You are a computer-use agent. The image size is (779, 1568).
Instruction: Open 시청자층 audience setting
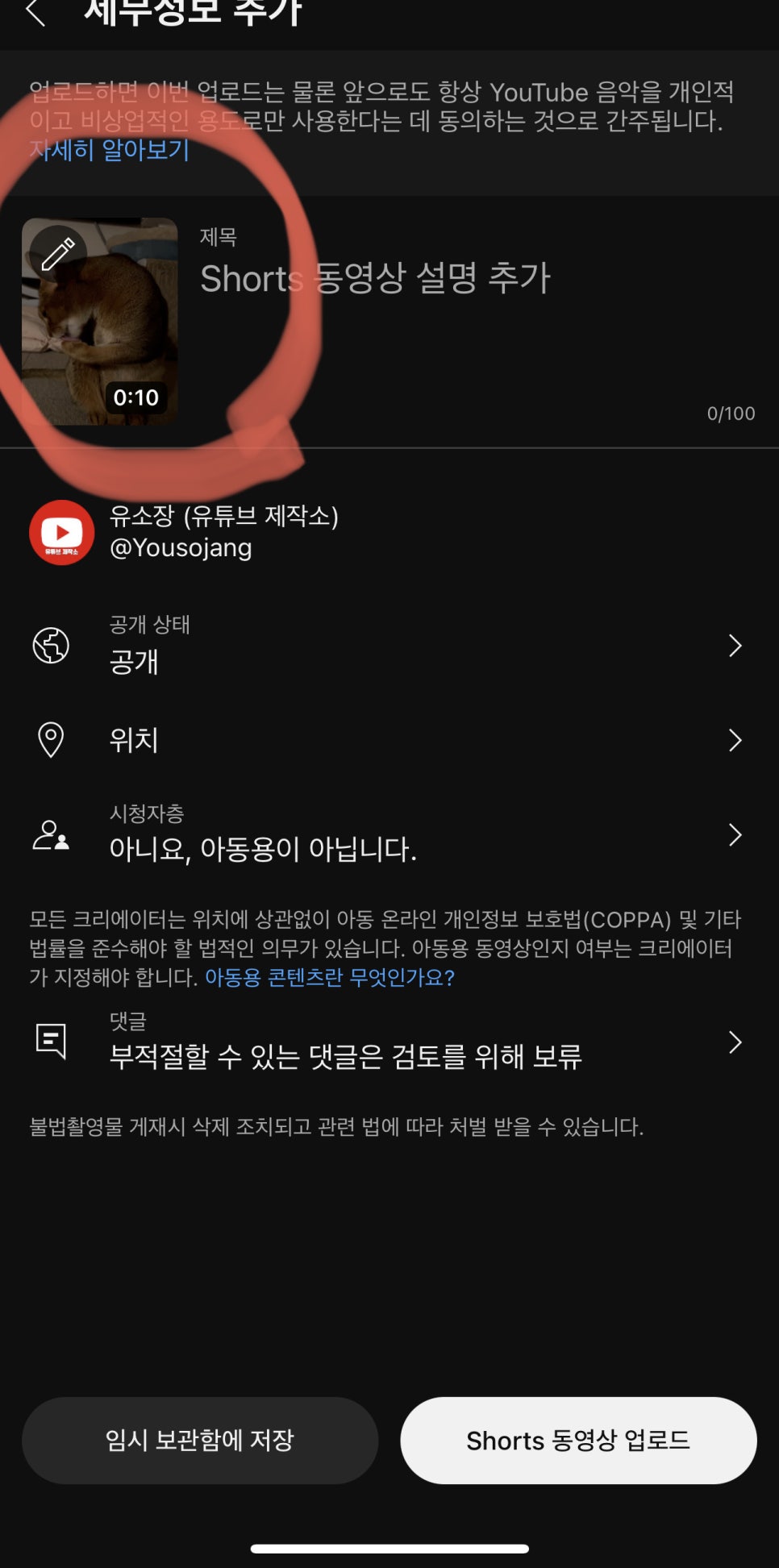[x=387, y=834]
